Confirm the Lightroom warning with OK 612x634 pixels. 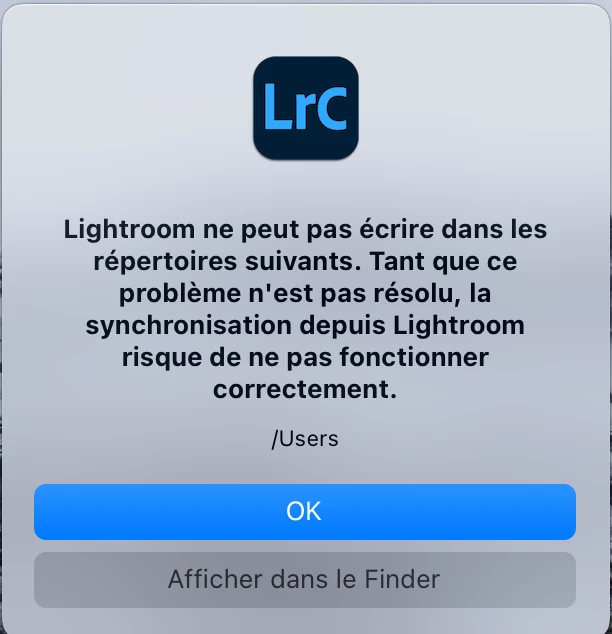pos(305,511)
